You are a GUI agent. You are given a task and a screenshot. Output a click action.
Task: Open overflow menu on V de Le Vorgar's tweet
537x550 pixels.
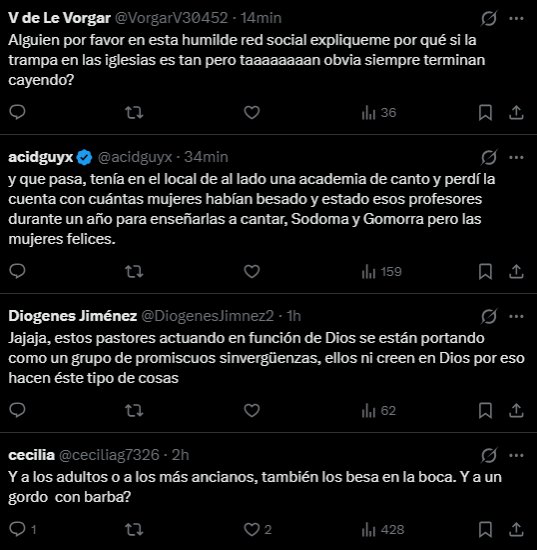tap(516, 18)
